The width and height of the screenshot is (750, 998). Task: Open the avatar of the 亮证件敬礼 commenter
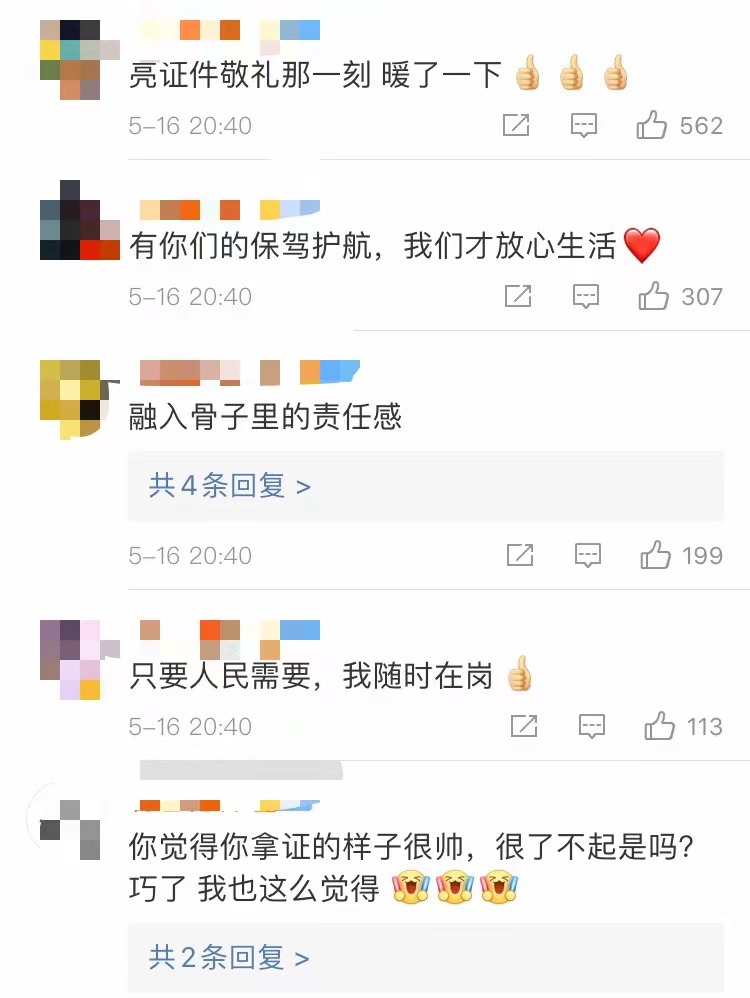(72, 60)
